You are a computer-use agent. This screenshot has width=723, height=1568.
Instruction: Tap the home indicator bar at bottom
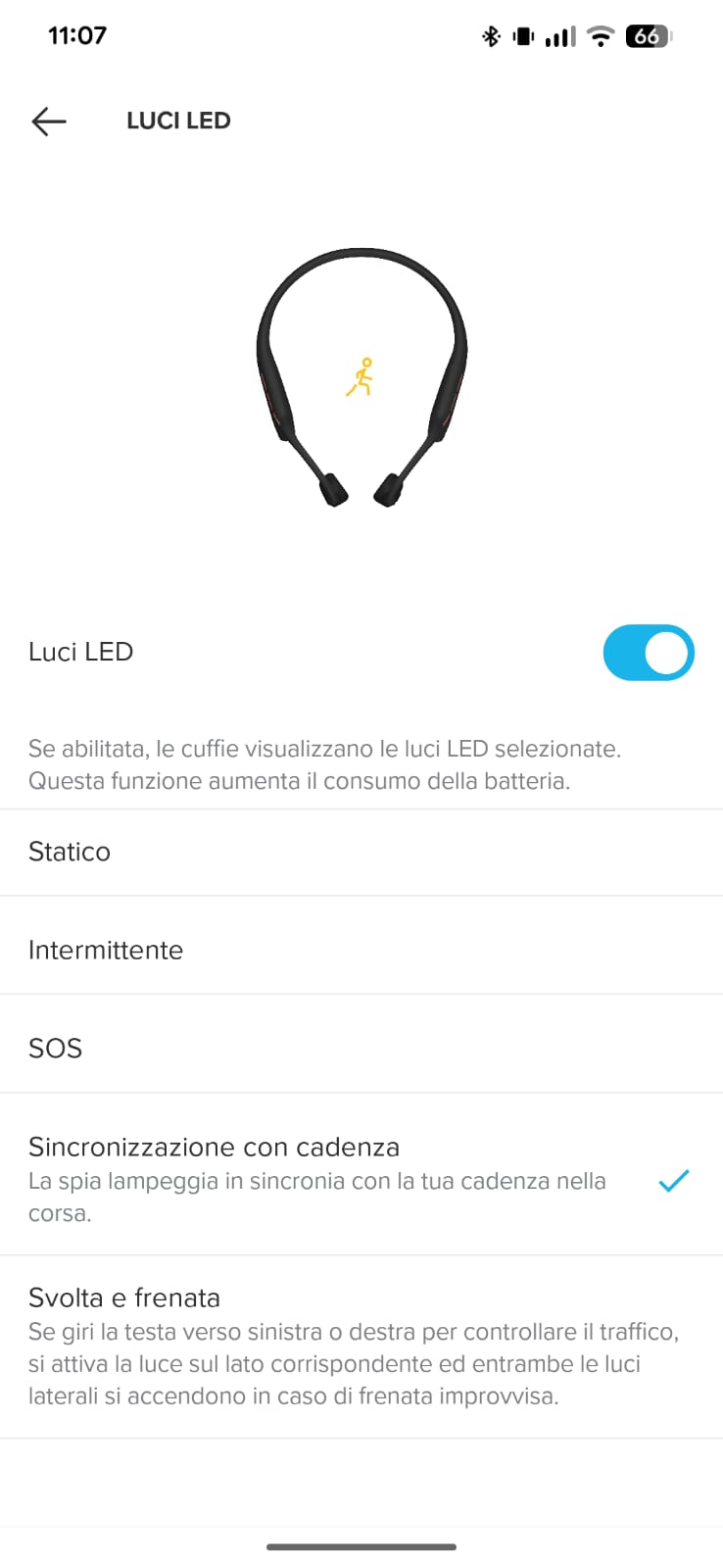click(x=361, y=1546)
